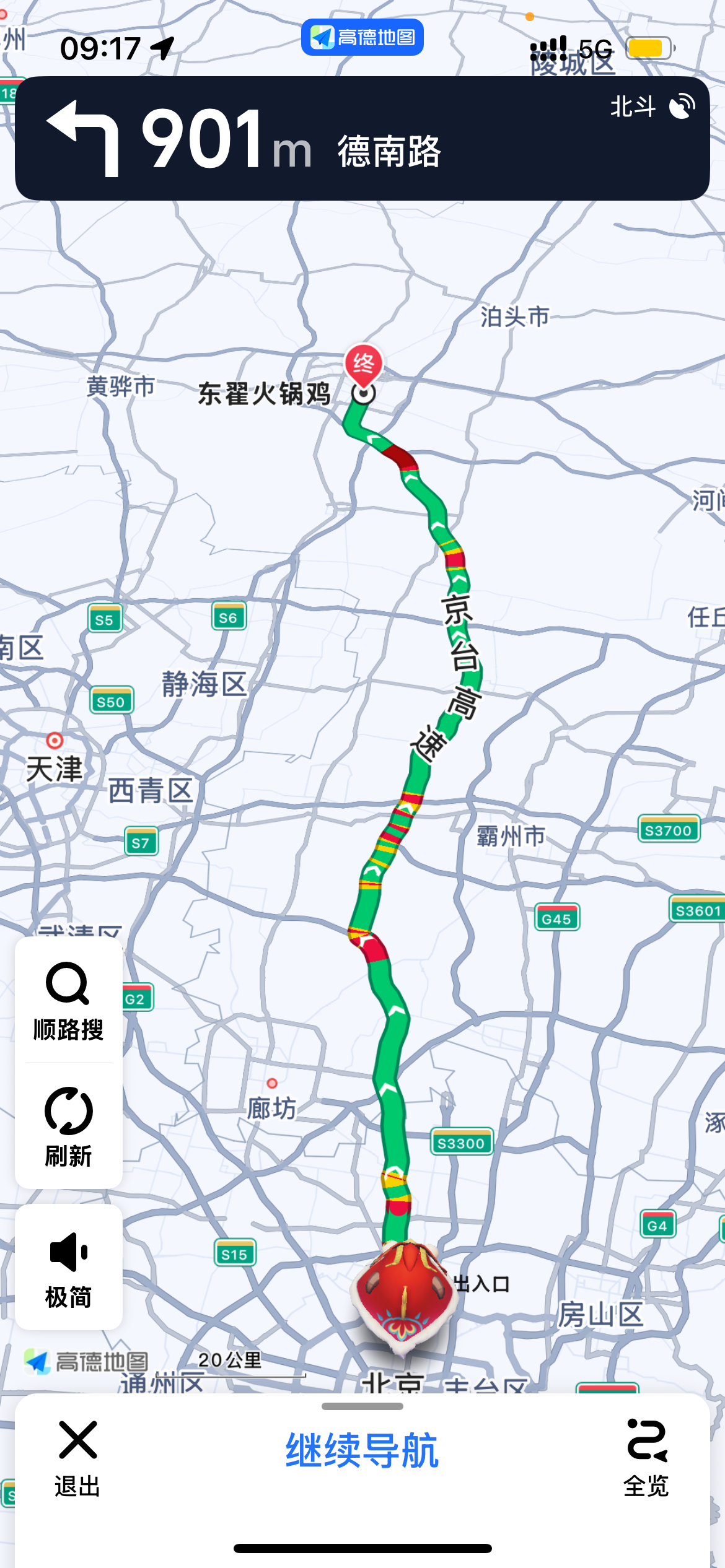Tap the 北斗 satellite signal indicator
The width and height of the screenshot is (725, 1568).
652,107
